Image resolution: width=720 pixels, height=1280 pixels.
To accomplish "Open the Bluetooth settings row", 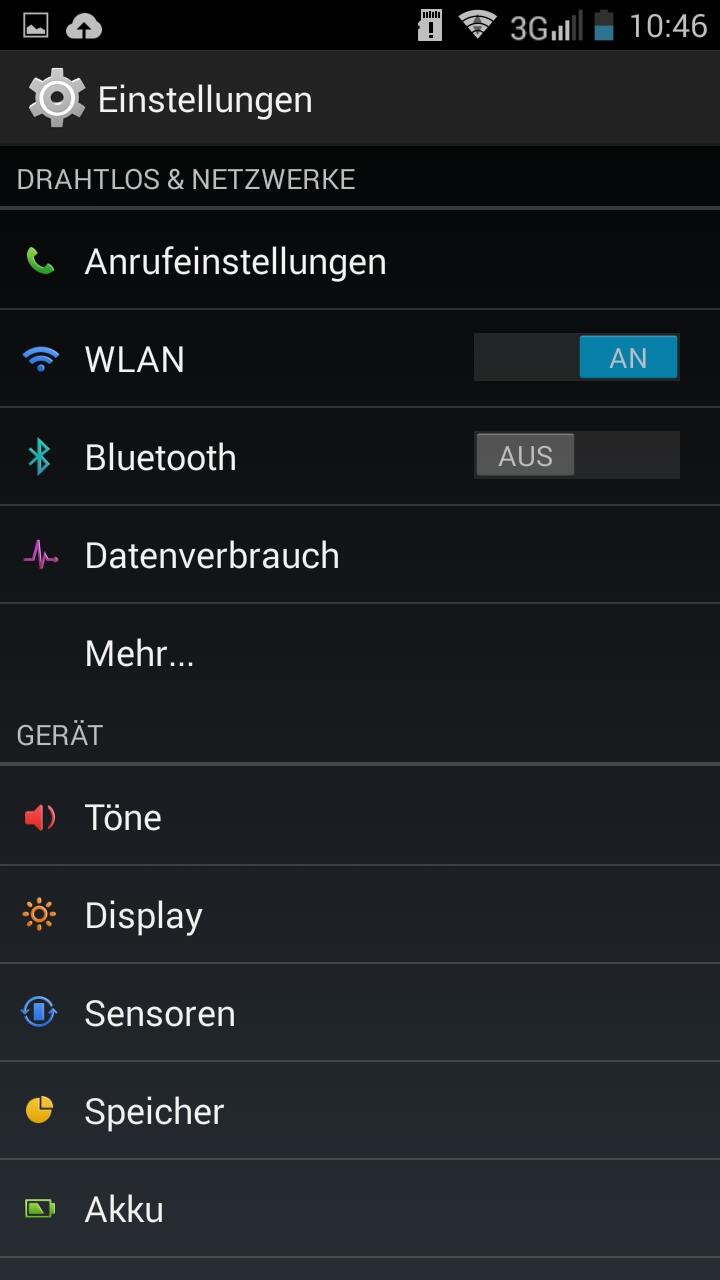I will pyautogui.click(x=160, y=457).
